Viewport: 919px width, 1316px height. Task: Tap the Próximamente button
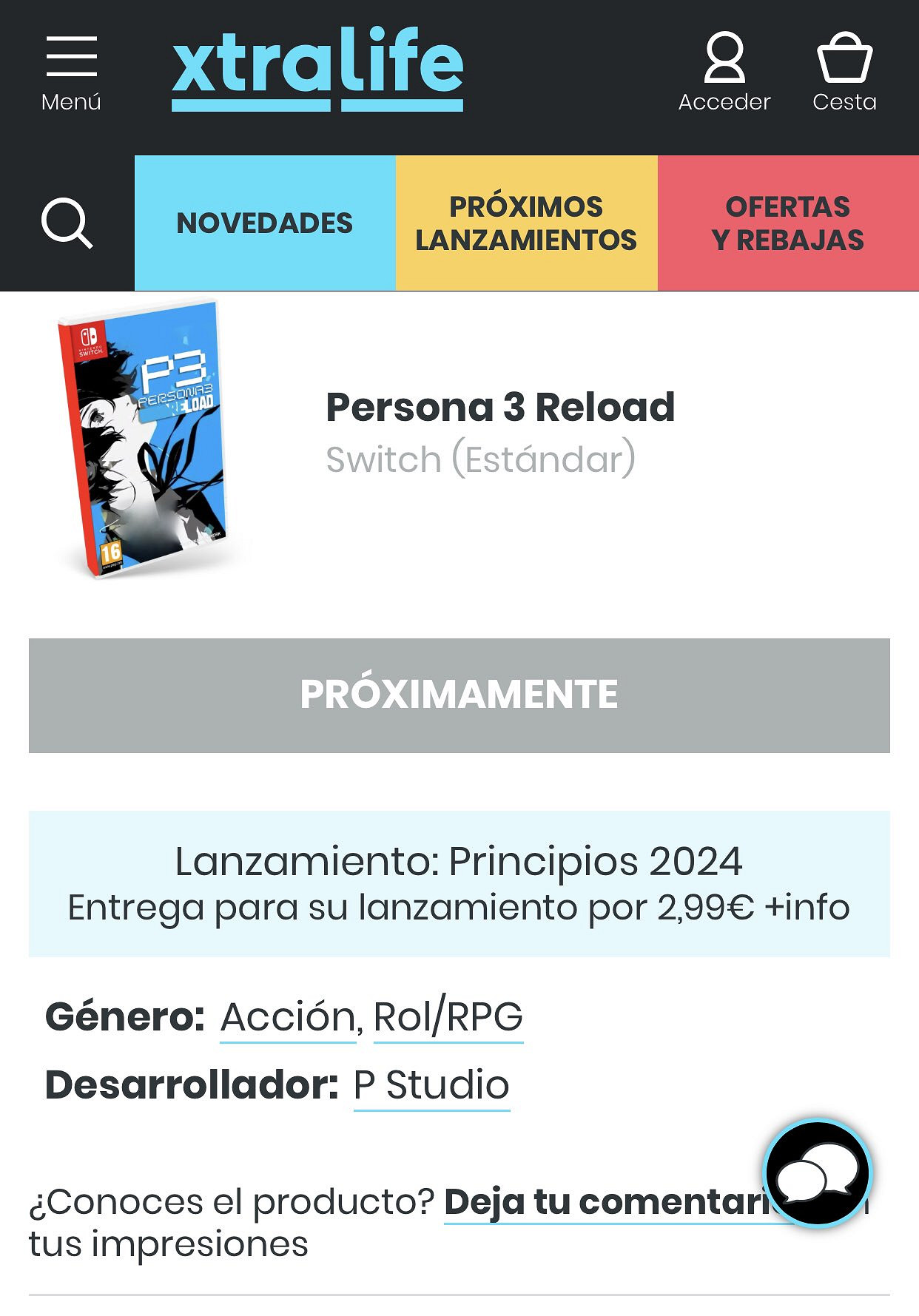pyautogui.click(x=459, y=695)
